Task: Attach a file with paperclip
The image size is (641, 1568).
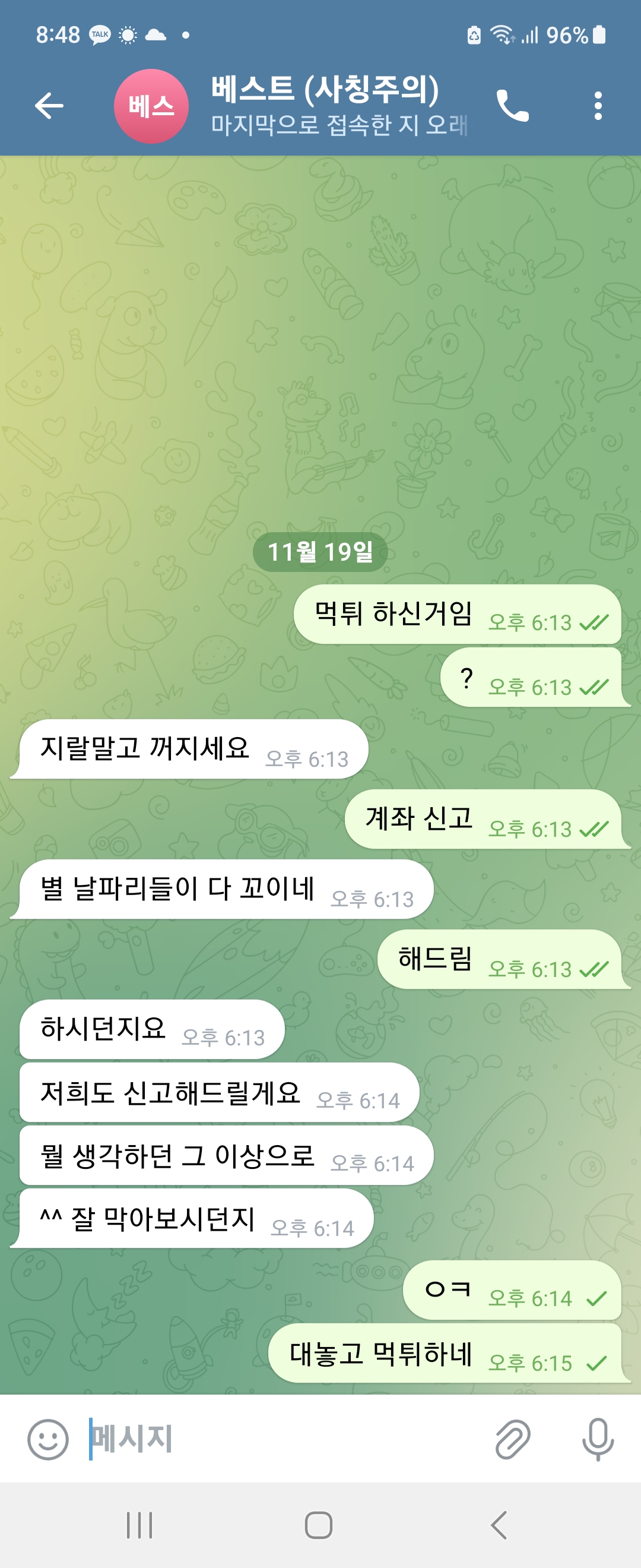Action: (x=512, y=1439)
